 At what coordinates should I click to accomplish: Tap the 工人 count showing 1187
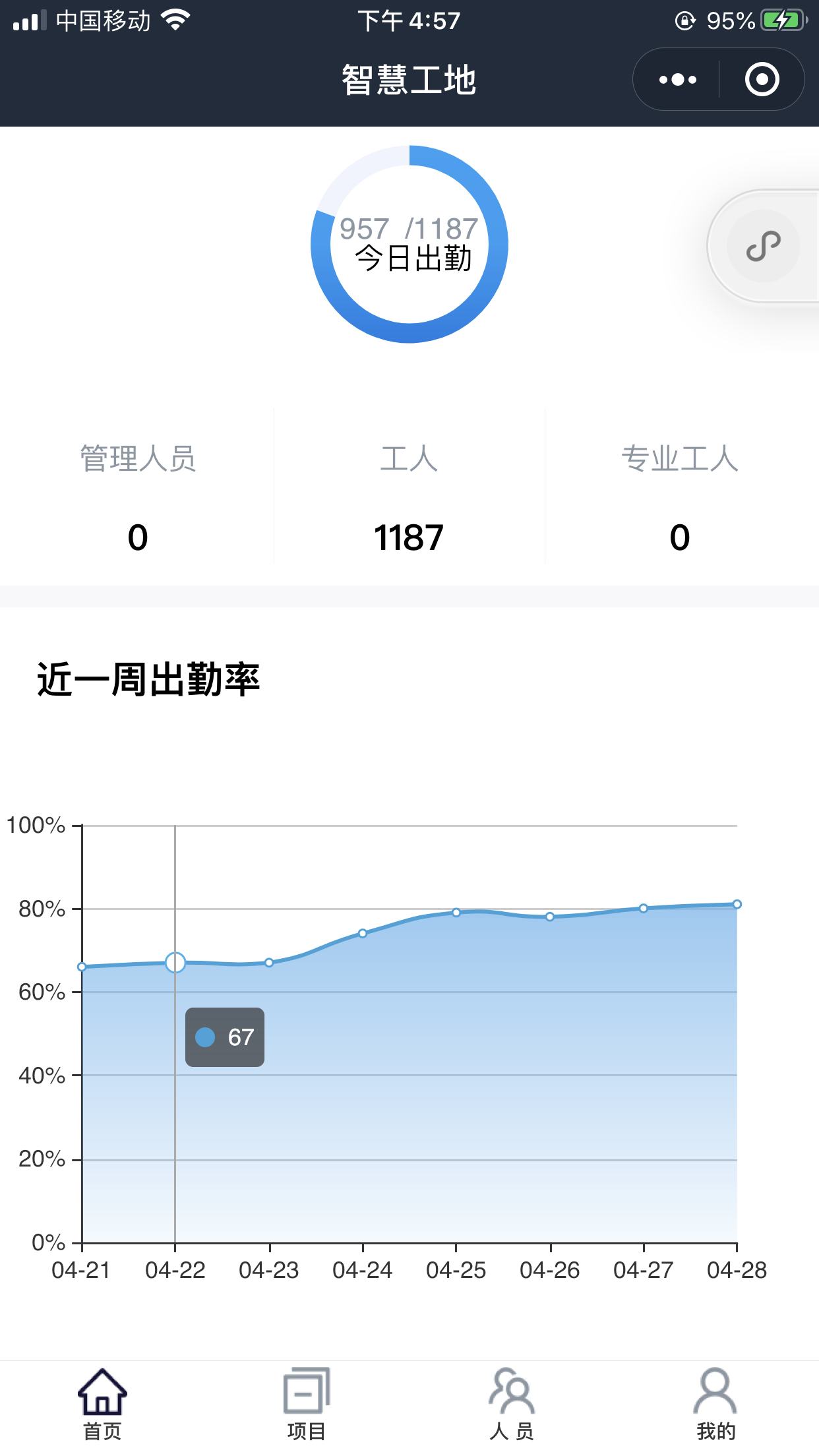[409, 537]
